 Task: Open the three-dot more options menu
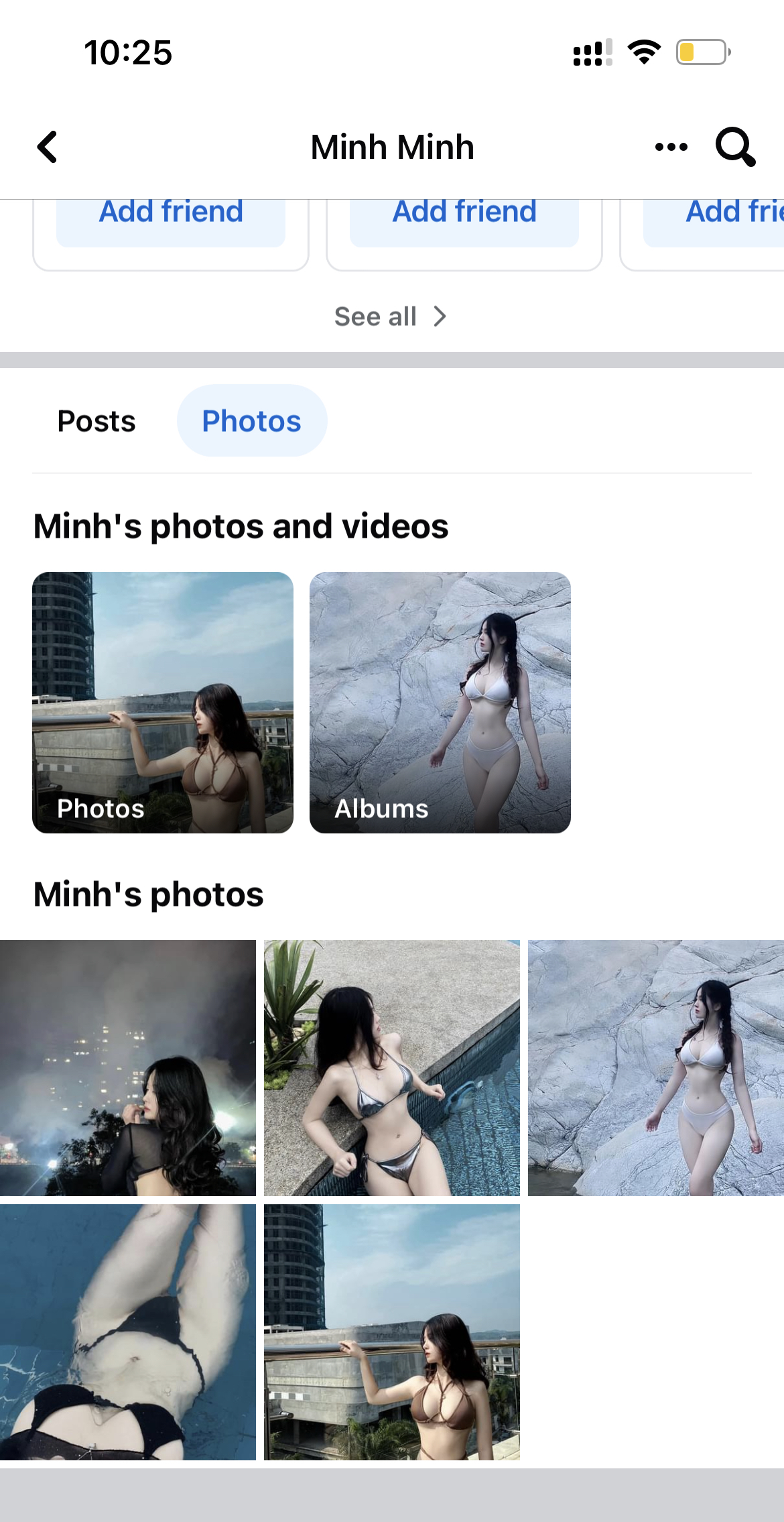(671, 147)
